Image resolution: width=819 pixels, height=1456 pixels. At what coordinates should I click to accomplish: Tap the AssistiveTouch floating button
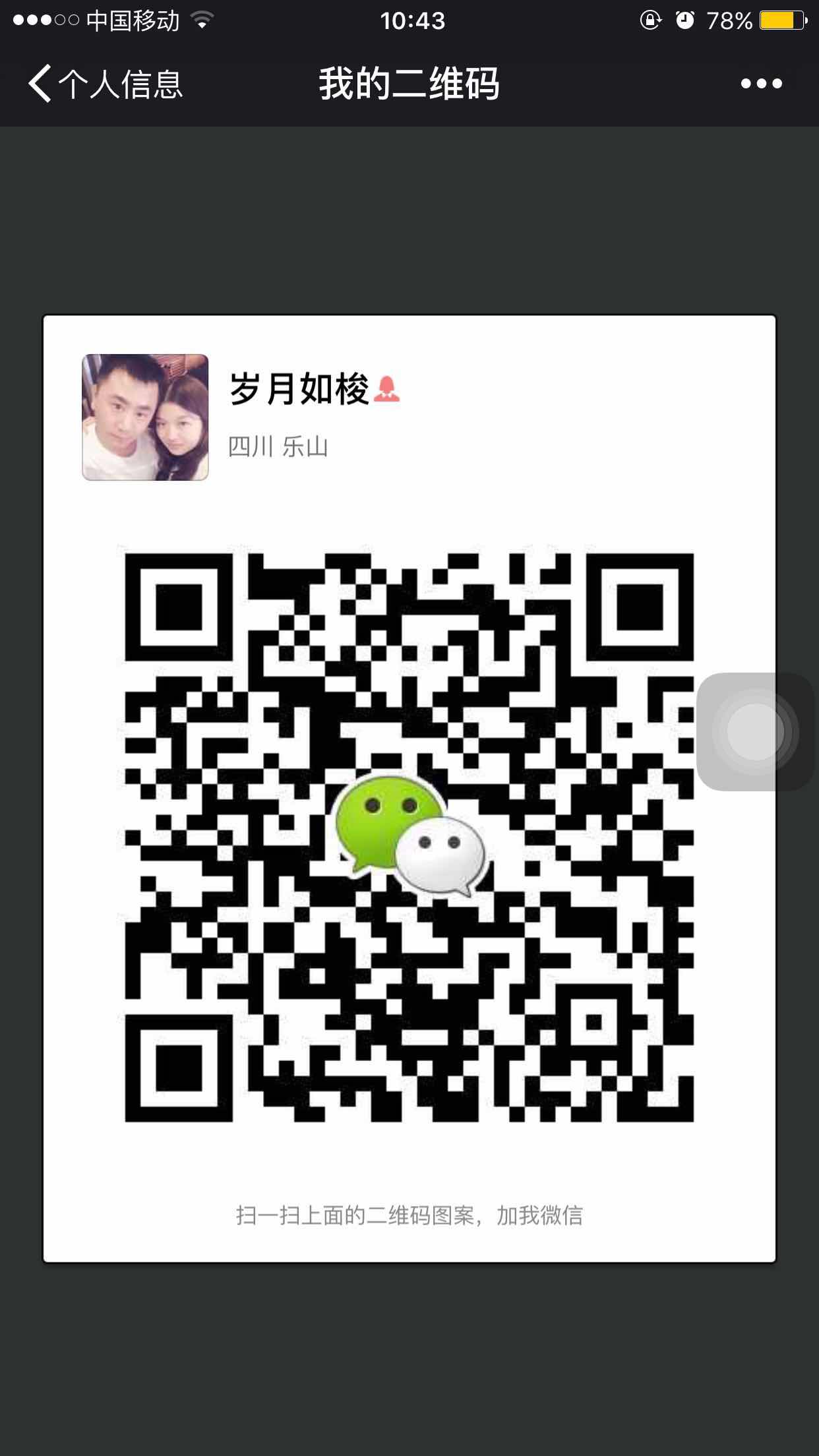click(x=755, y=731)
